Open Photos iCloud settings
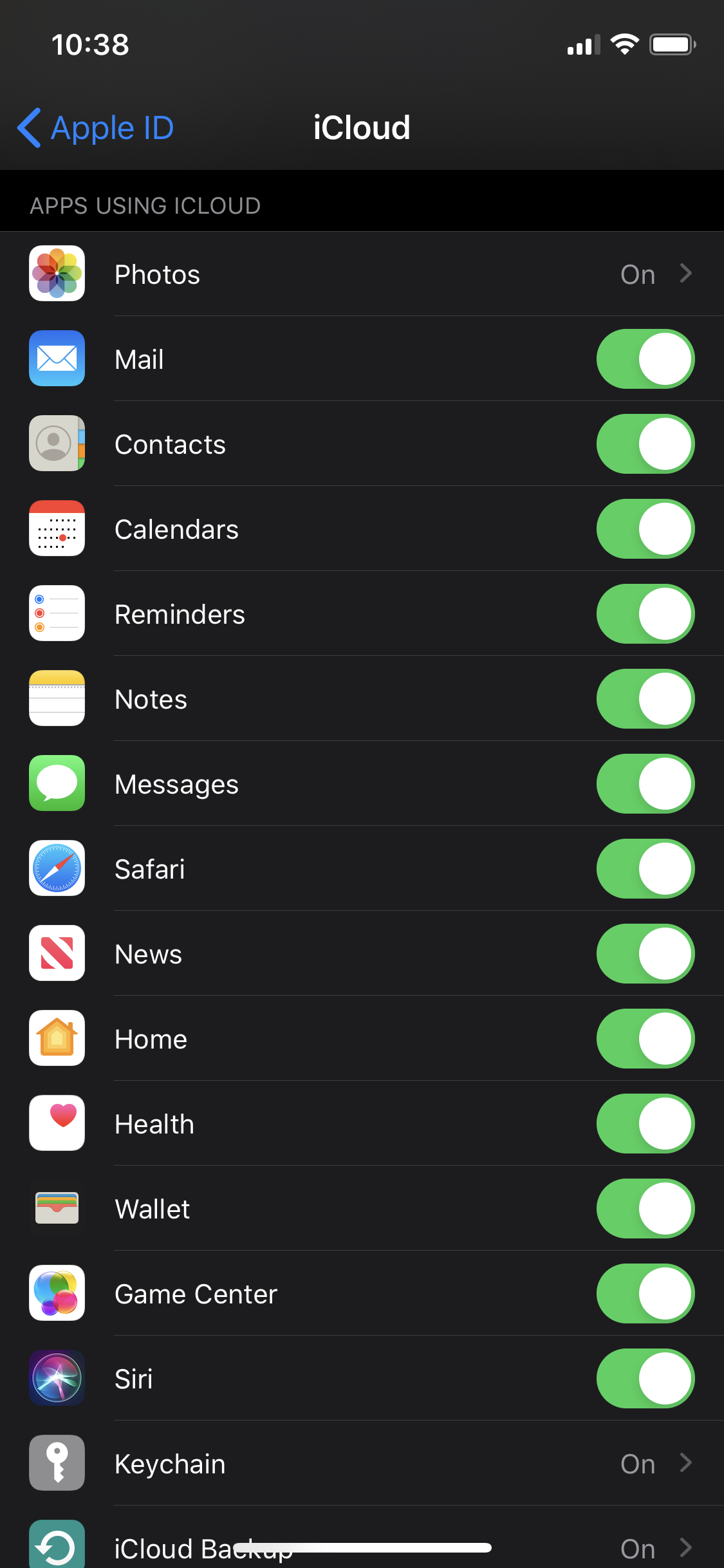This screenshot has height=1568, width=724. (362, 274)
